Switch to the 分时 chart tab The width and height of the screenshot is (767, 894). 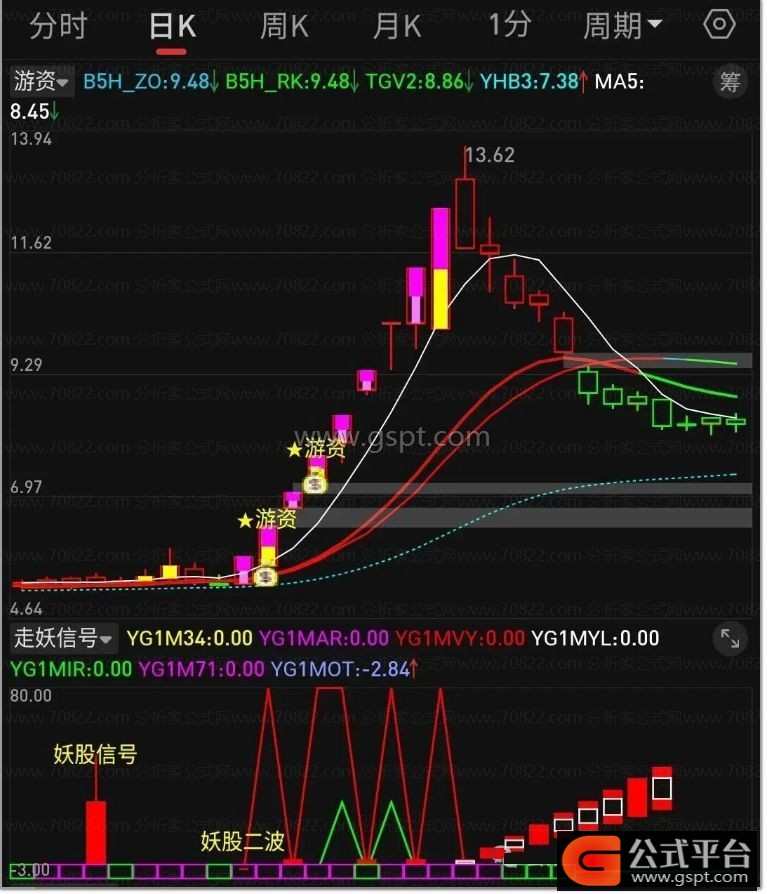coord(58,26)
